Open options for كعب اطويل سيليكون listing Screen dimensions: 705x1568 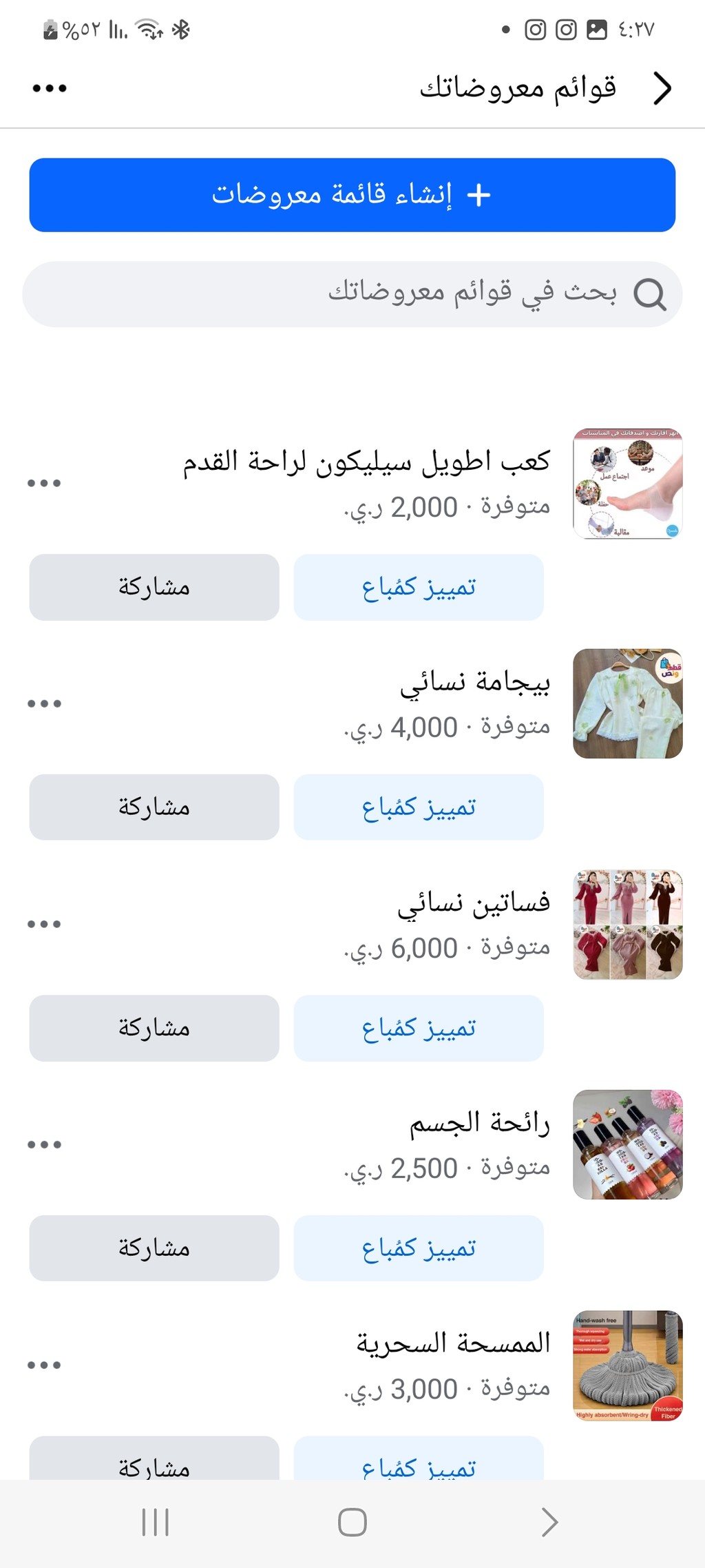pos(44,483)
